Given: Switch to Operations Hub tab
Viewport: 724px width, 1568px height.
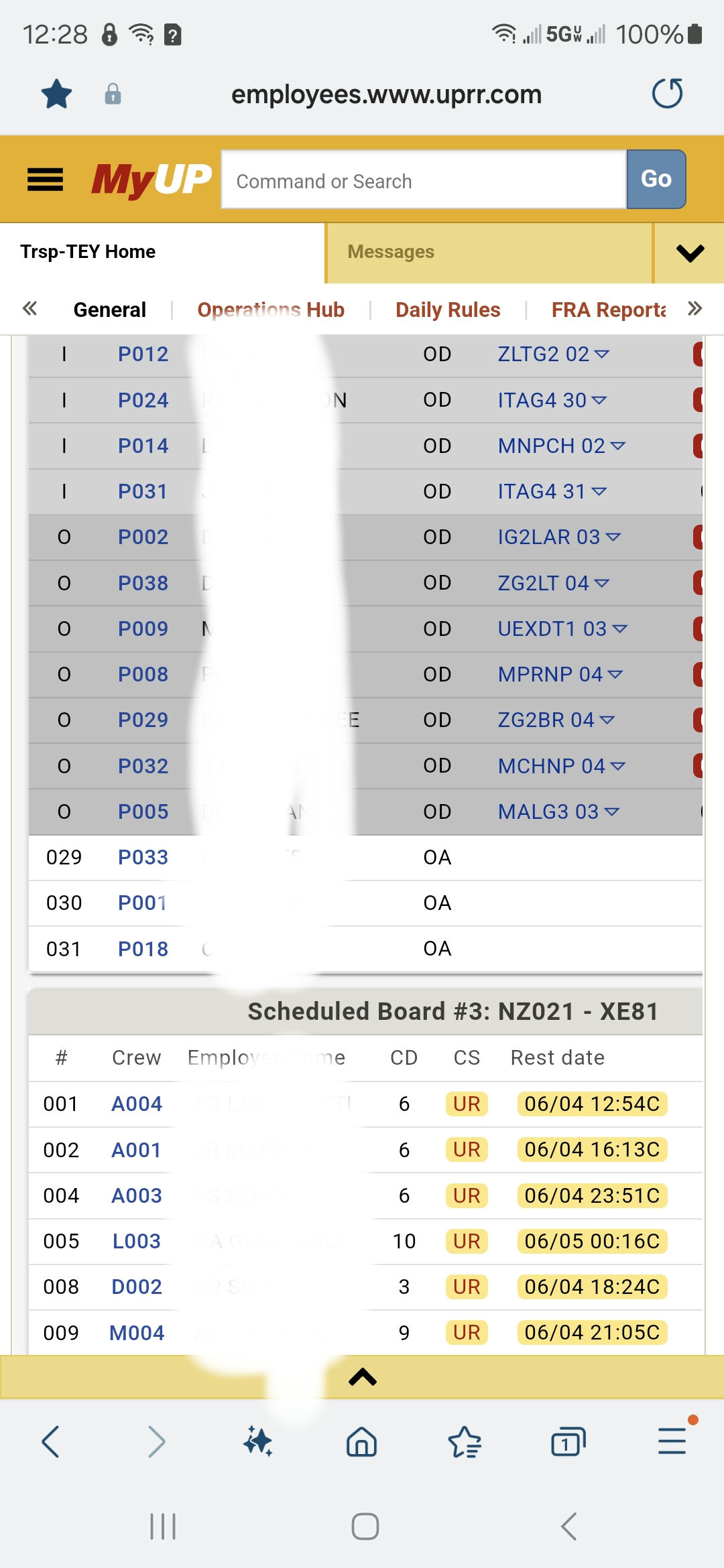Looking at the screenshot, I should [x=270, y=310].
